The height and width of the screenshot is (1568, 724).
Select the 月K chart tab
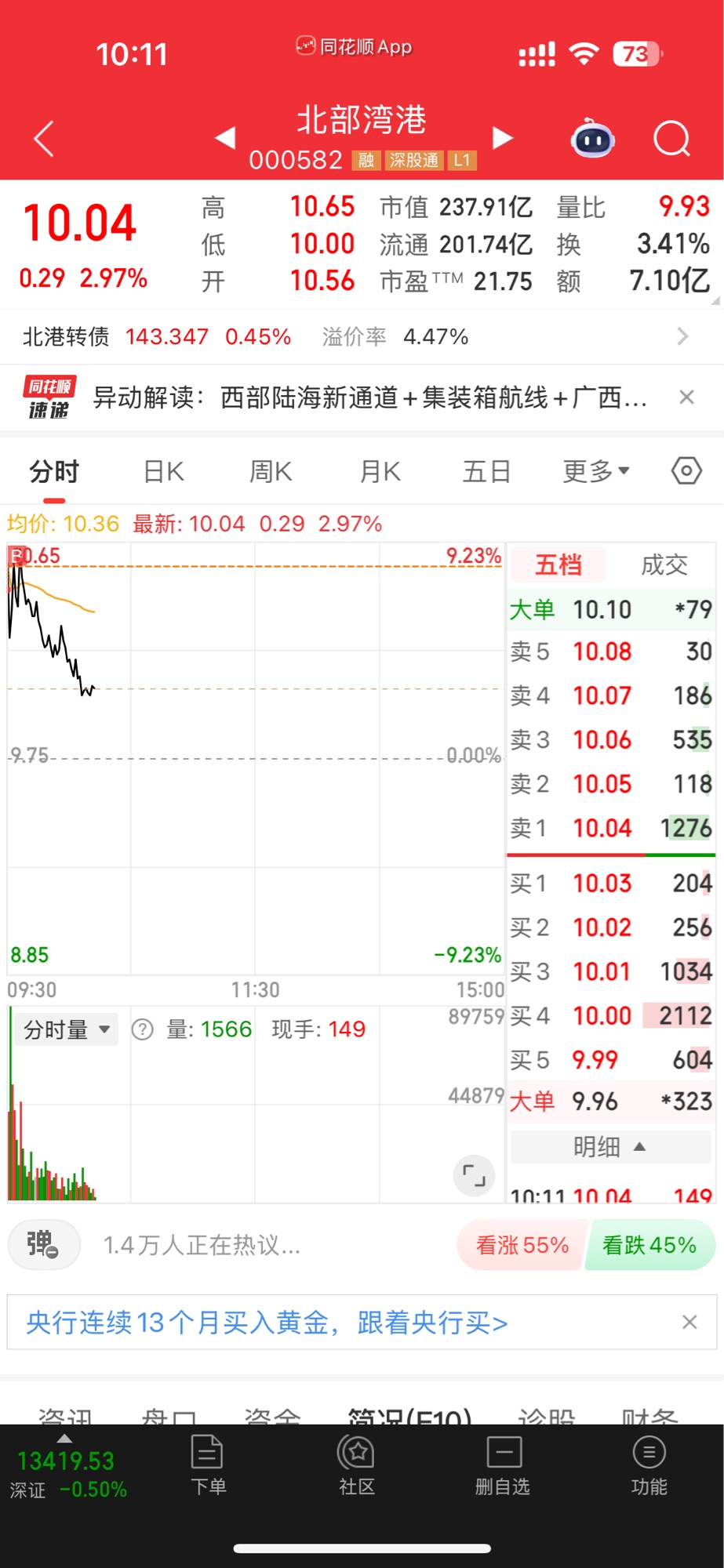pos(380,472)
